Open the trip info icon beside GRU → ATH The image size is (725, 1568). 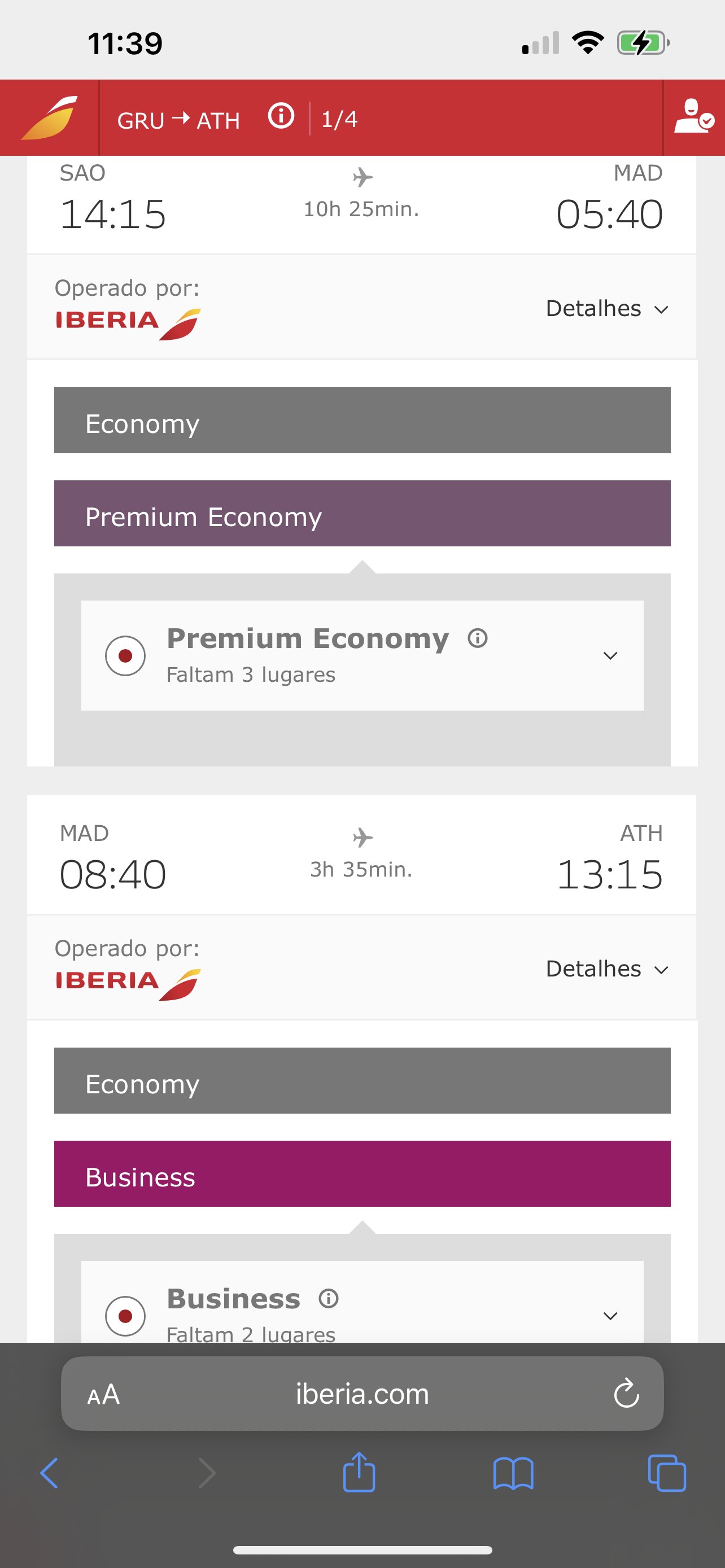[x=281, y=116]
